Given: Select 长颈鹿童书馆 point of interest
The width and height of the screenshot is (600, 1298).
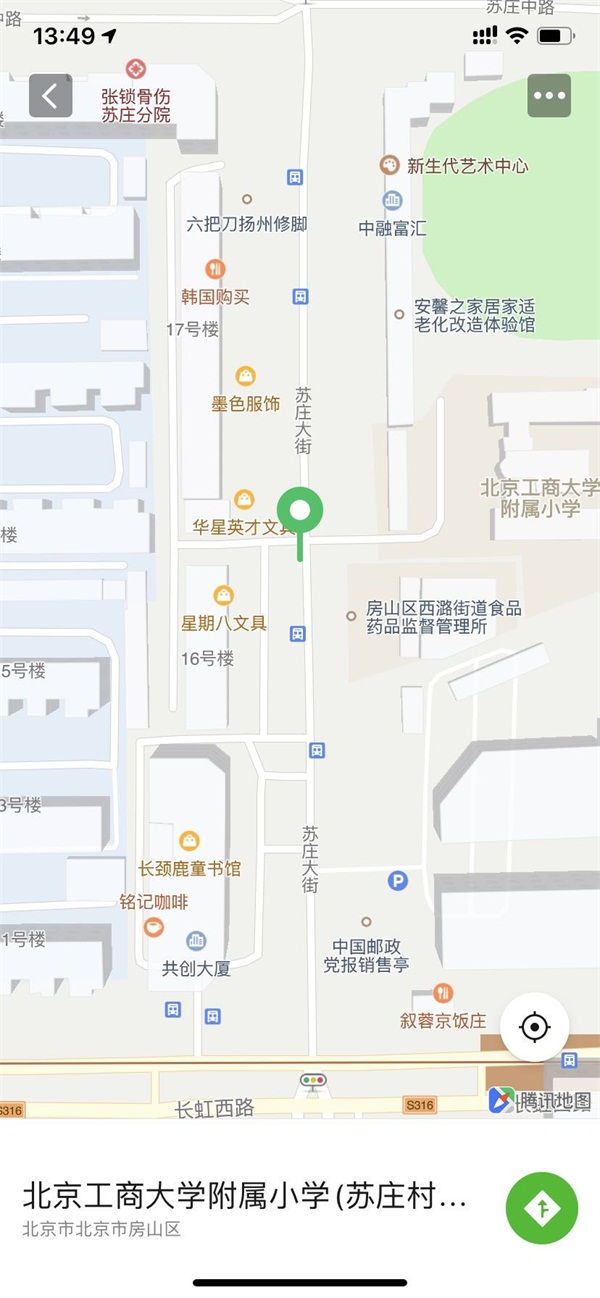Looking at the screenshot, I should (189, 842).
